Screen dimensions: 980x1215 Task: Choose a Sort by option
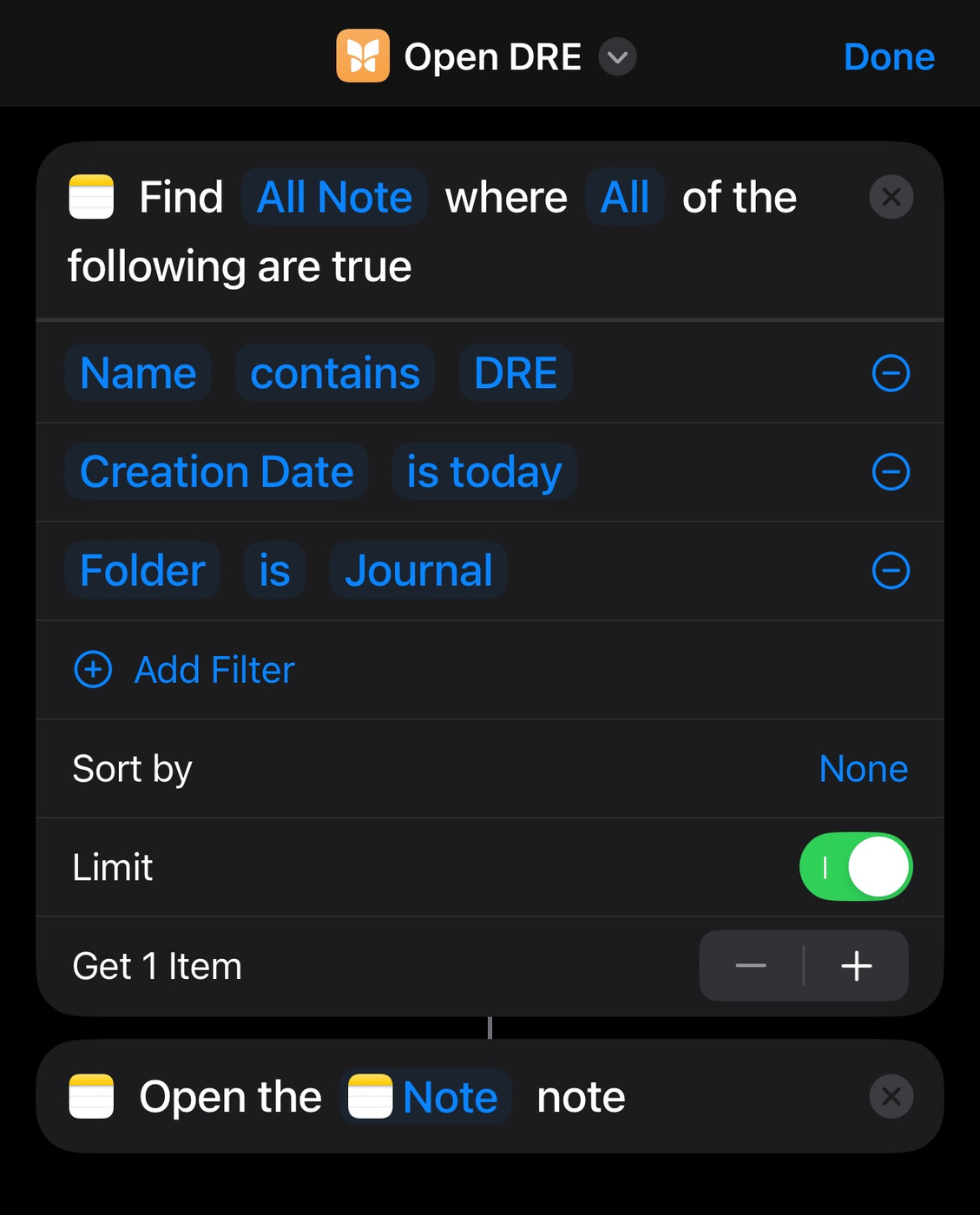(863, 769)
